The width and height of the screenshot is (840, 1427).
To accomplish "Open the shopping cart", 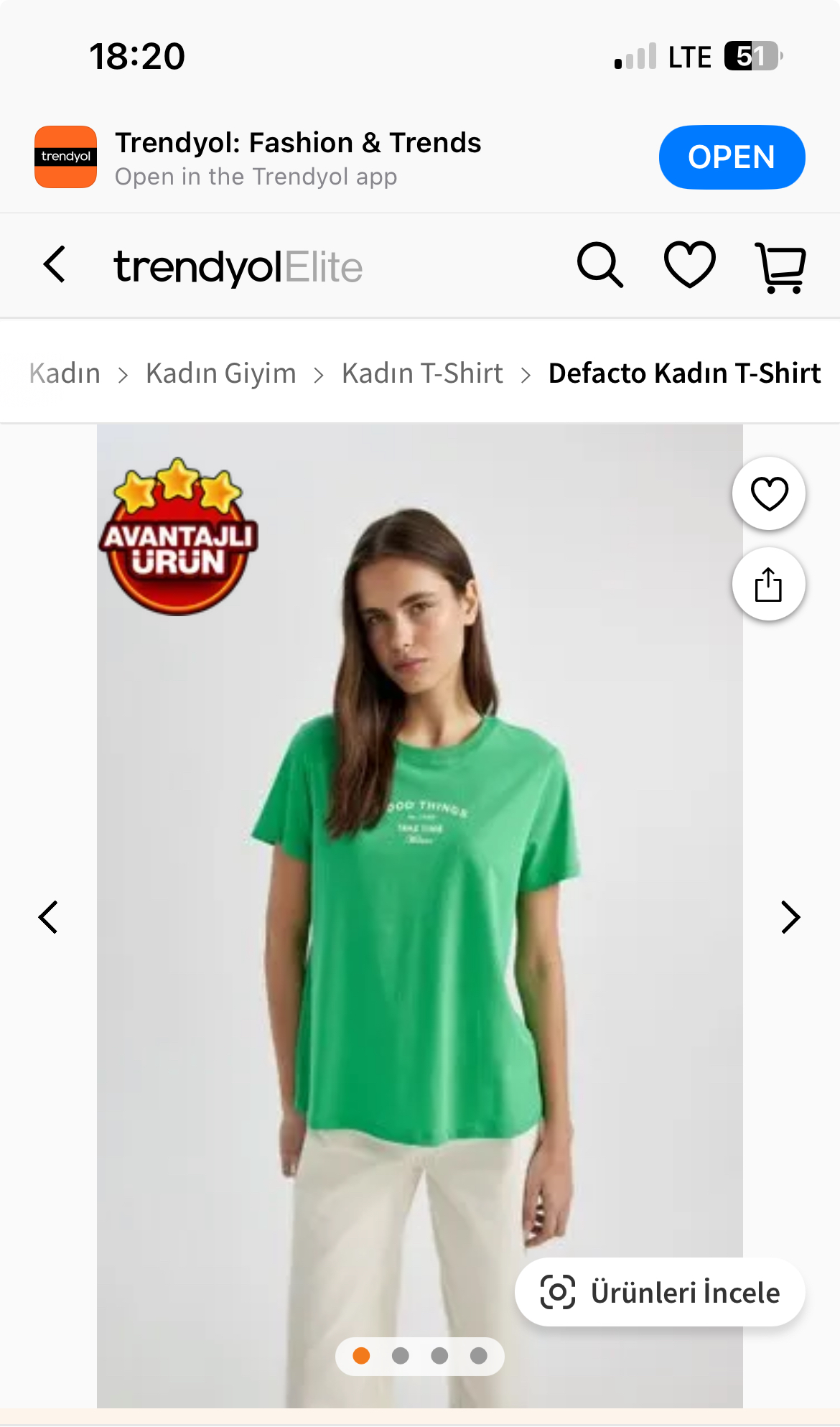I will pyautogui.click(x=780, y=267).
